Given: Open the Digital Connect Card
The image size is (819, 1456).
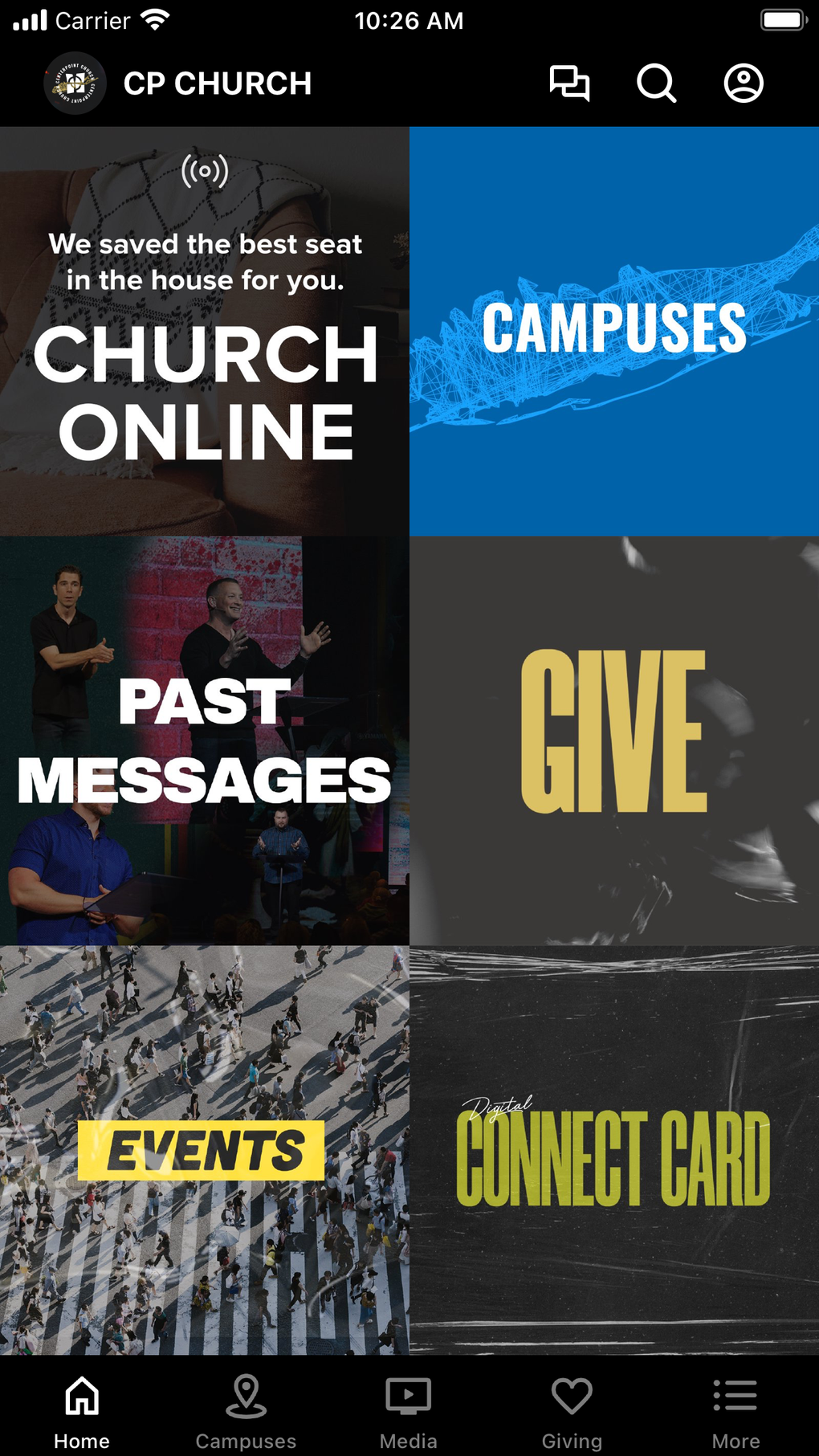Looking at the screenshot, I should [x=614, y=1148].
